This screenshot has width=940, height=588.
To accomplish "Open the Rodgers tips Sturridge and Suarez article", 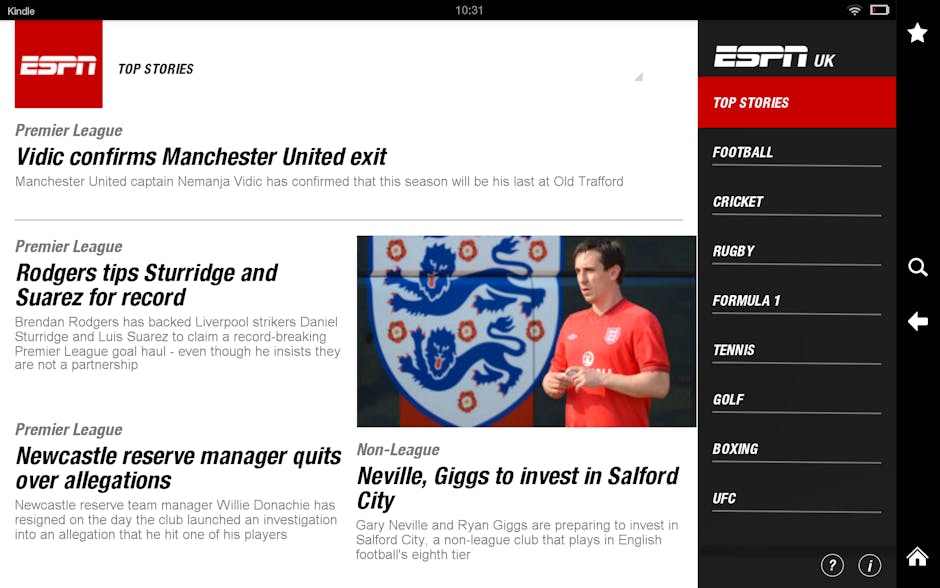I will coord(147,285).
